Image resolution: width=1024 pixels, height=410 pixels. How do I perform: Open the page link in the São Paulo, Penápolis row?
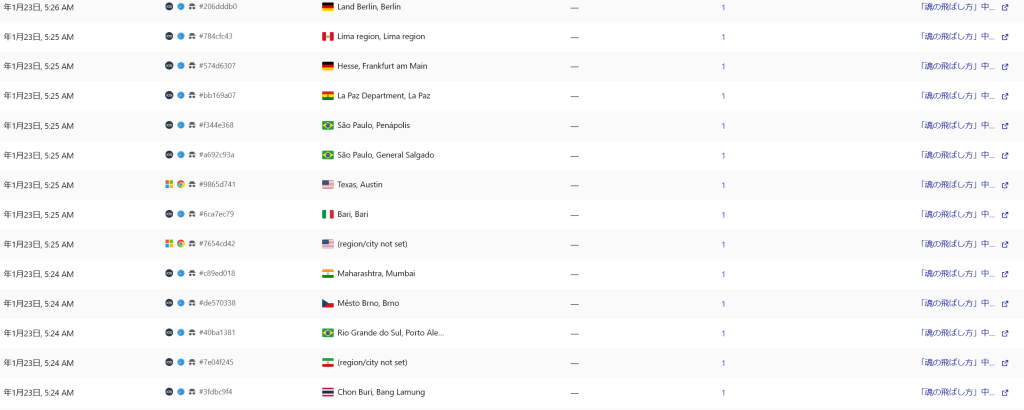tap(957, 126)
